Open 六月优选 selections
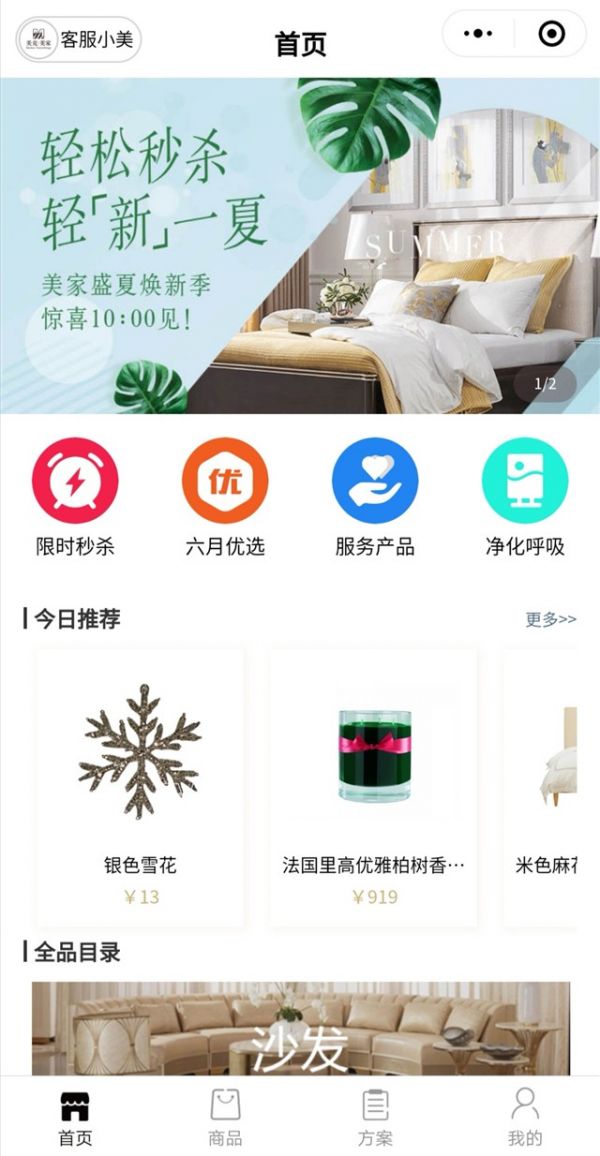The image size is (600, 1156). tap(225, 500)
